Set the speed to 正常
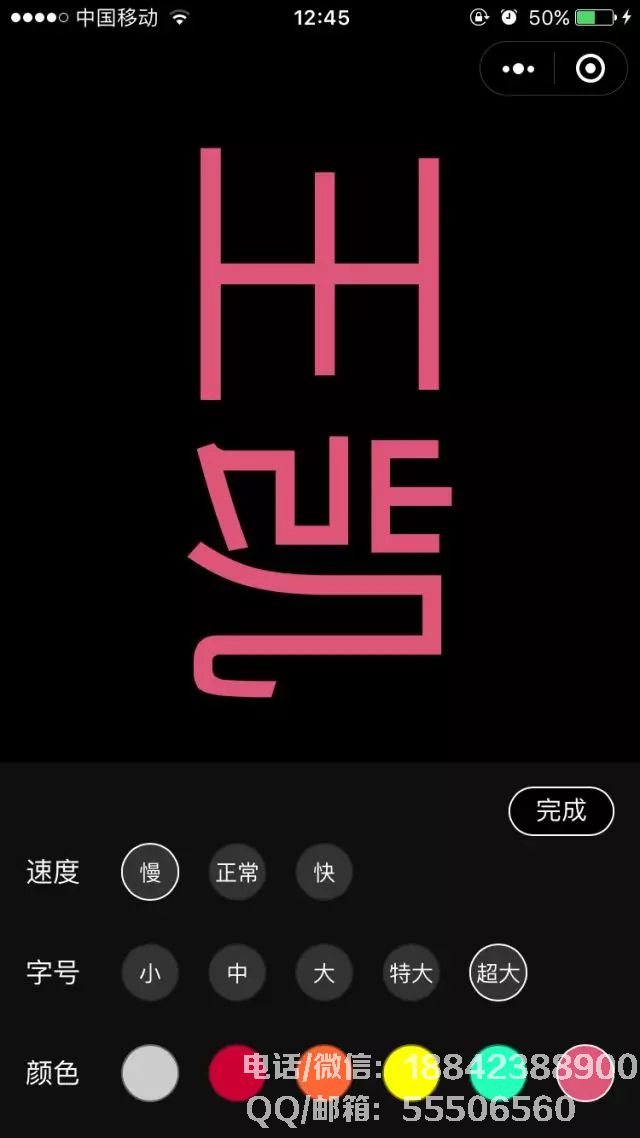Screen dimensions: 640x1138 [237, 872]
